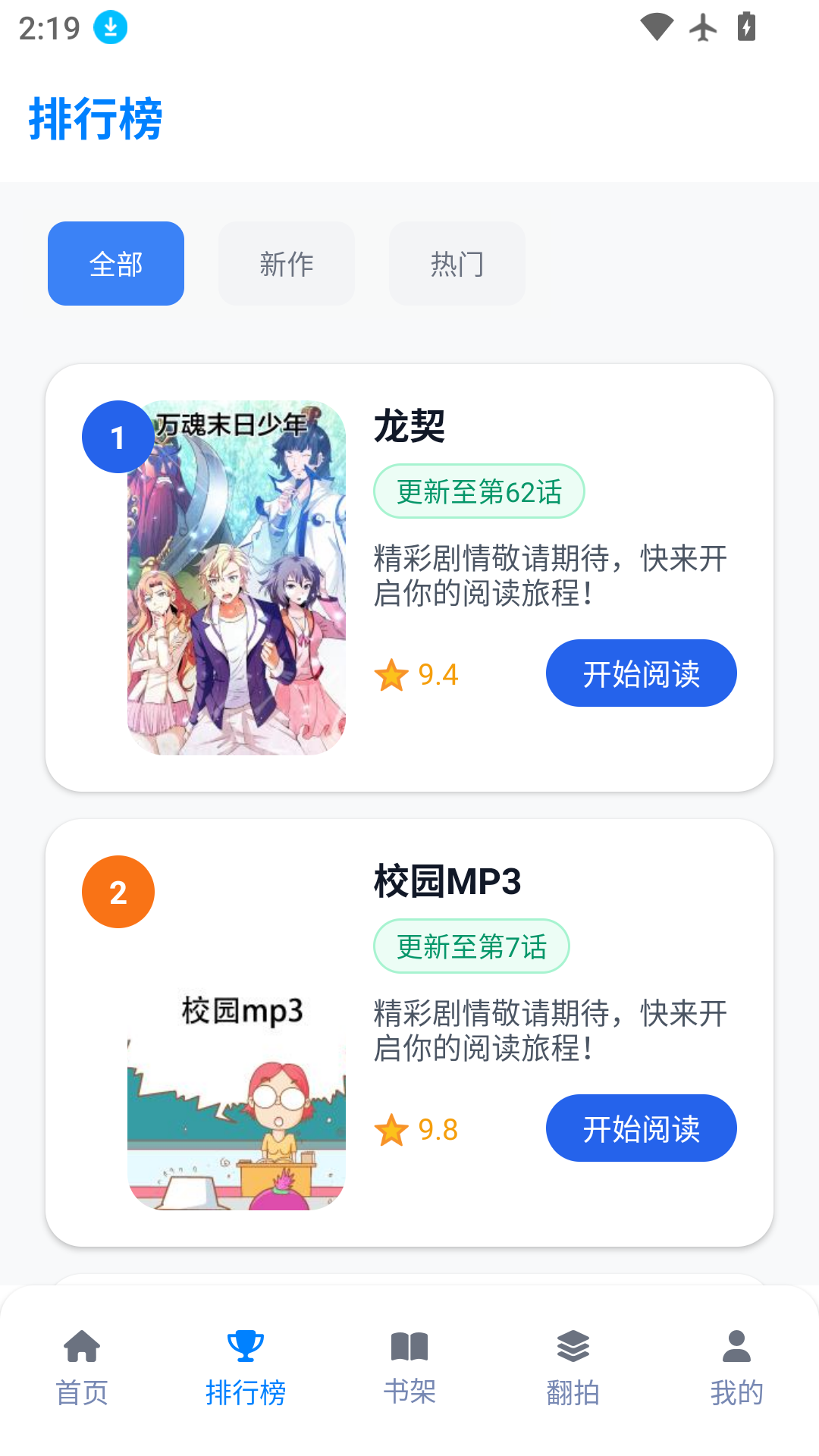Screen dimensions: 819x1456
Task: Open the 校园mp3 cover thumbnail
Action: point(235,1092)
